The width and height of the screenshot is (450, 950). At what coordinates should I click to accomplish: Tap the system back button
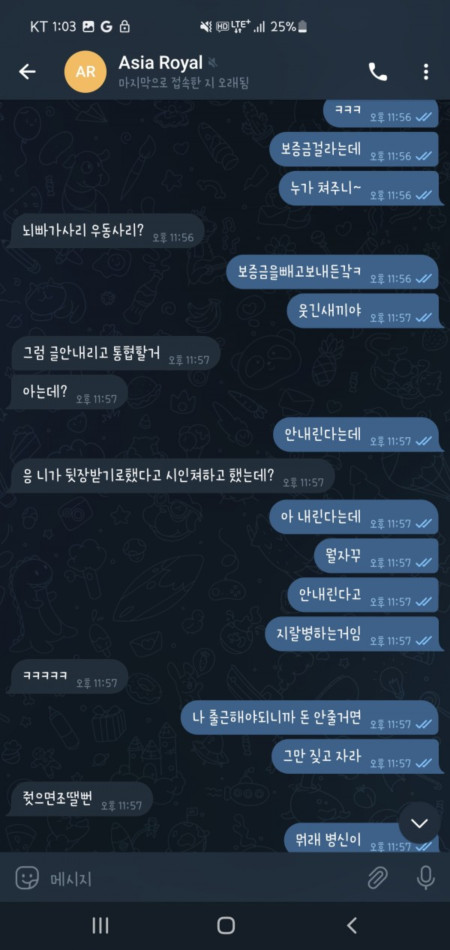click(x=352, y=925)
